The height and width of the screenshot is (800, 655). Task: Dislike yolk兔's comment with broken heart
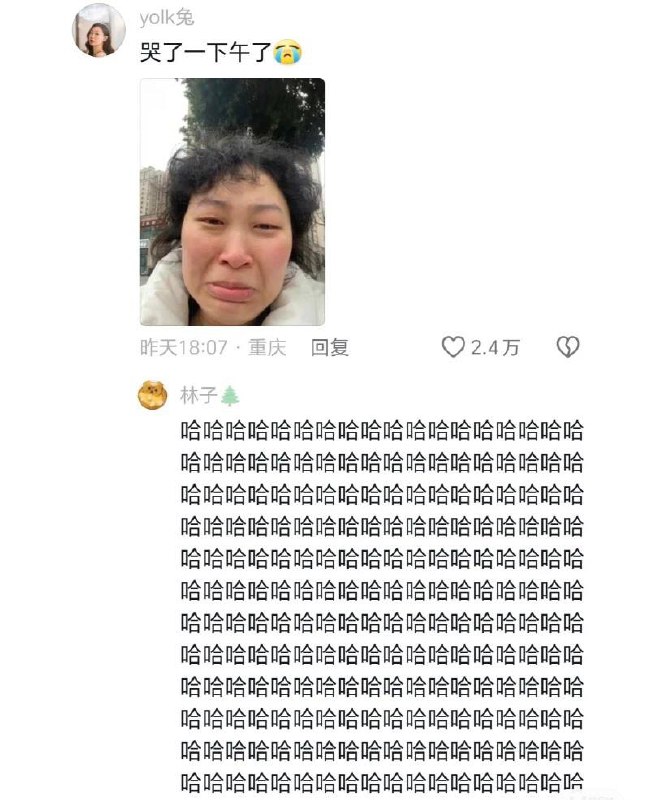click(x=568, y=347)
